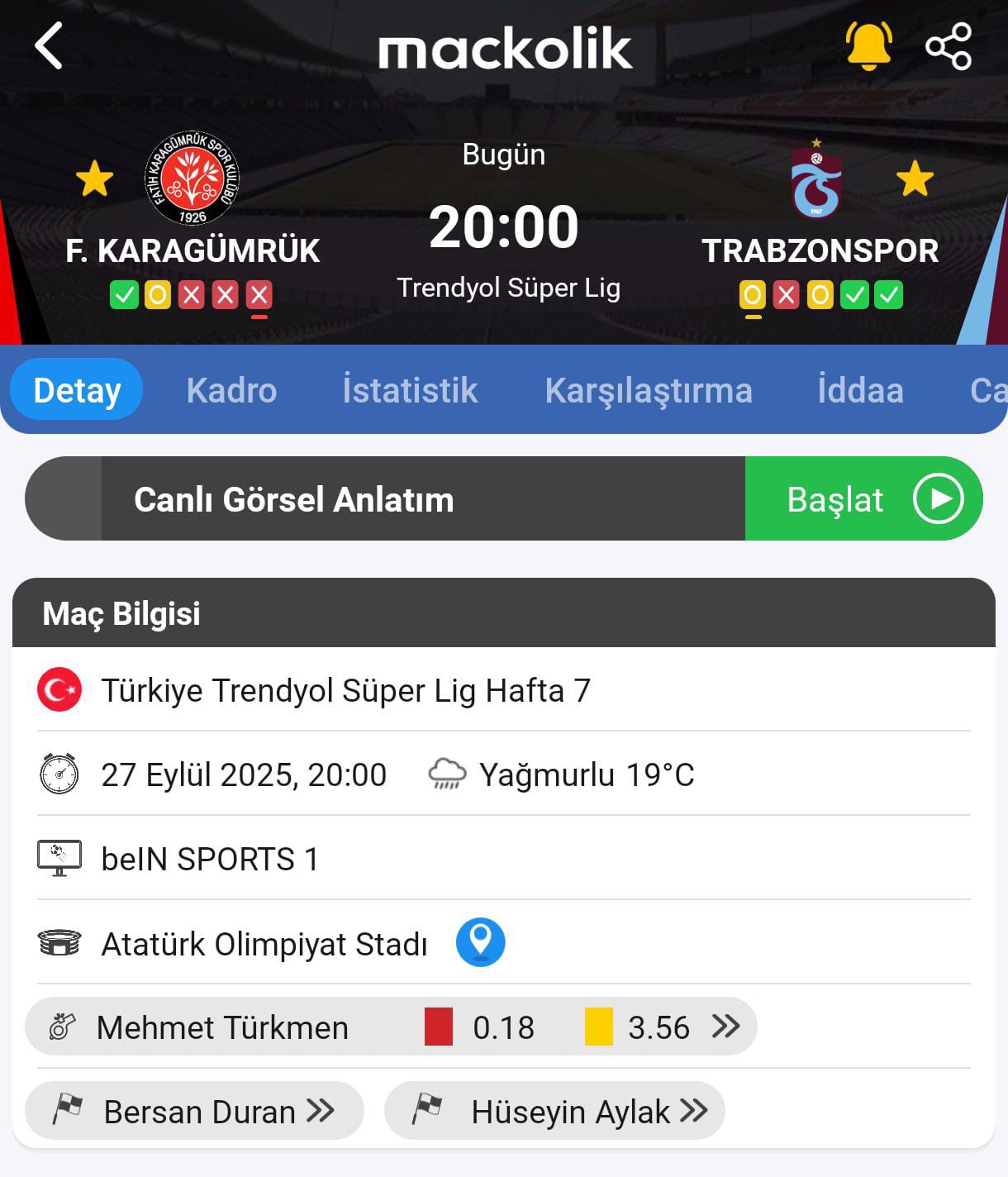View referee Mehmet Türkmen's details
The height and width of the screenshot is (1177, 1008).
tap(390, 1027)
